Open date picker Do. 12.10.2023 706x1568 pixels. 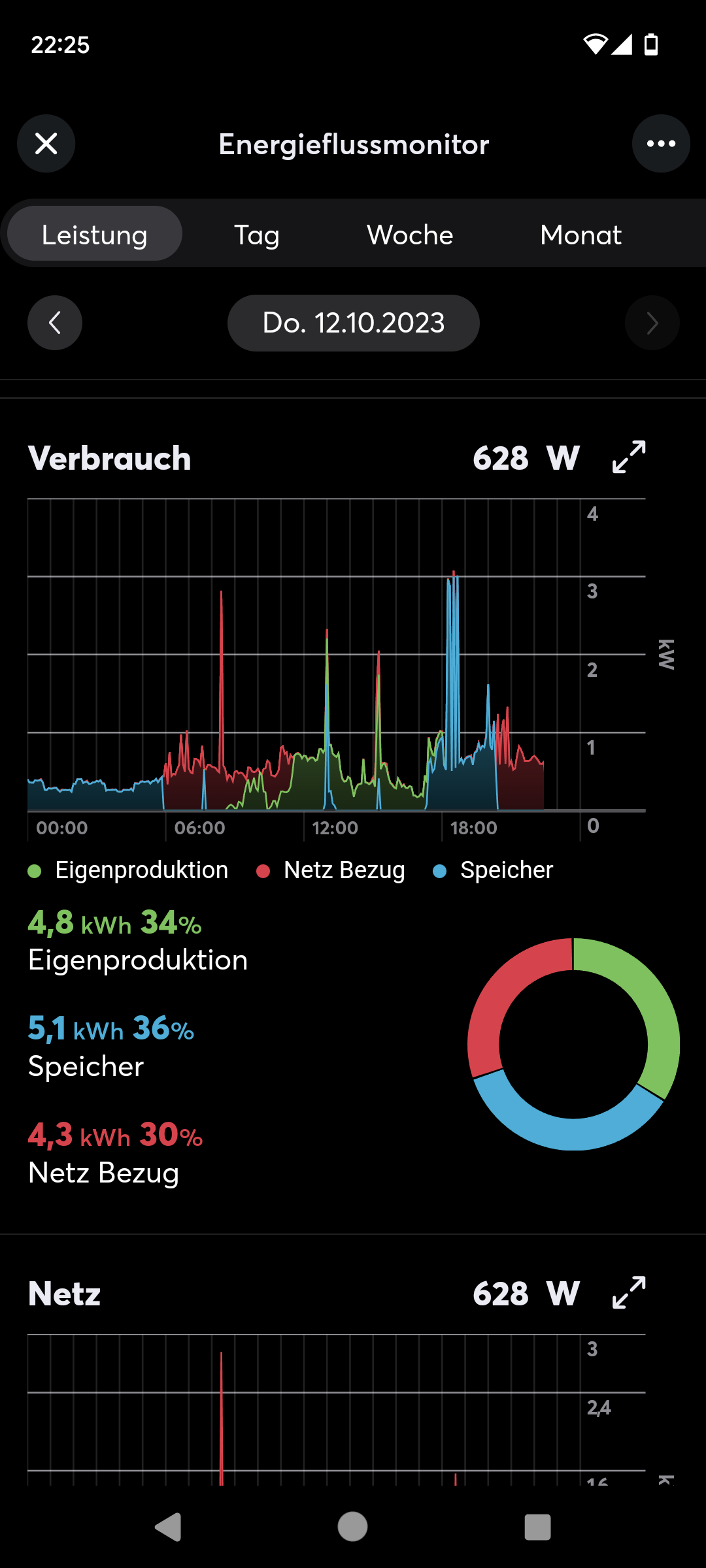[354, 323]
